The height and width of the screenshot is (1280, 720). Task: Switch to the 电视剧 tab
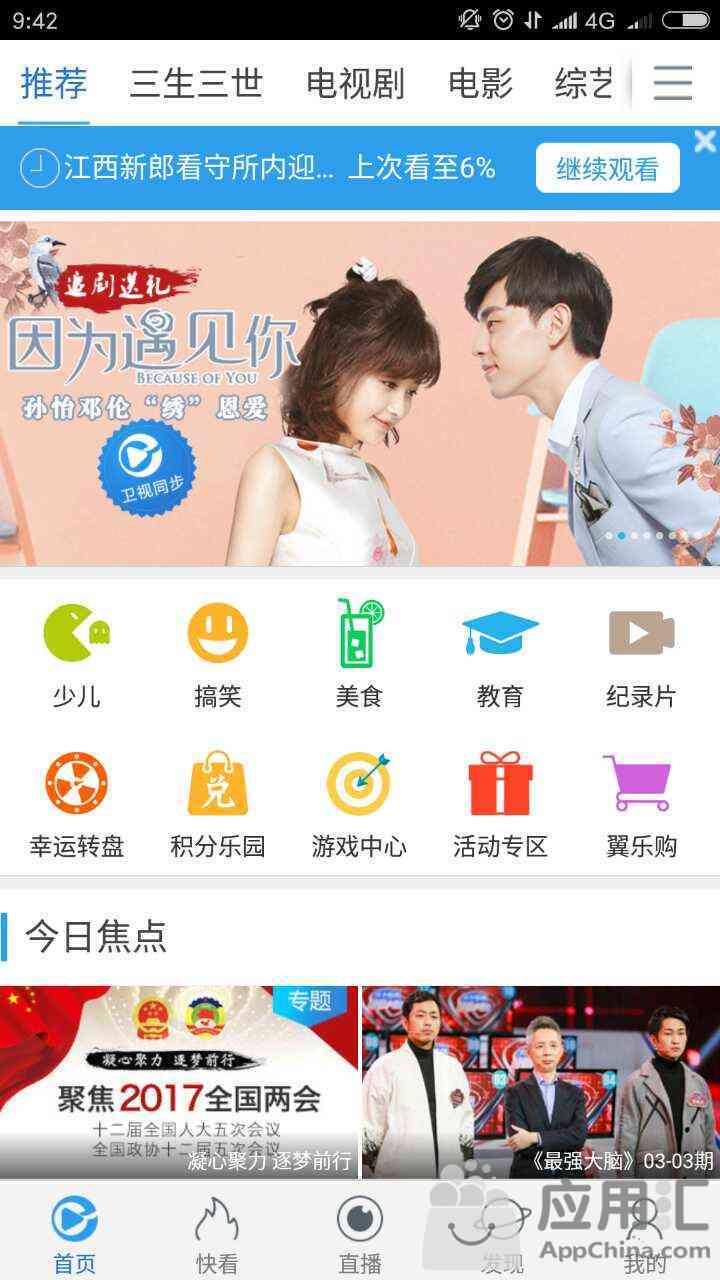pyautogui.click(x=355, y=84)
